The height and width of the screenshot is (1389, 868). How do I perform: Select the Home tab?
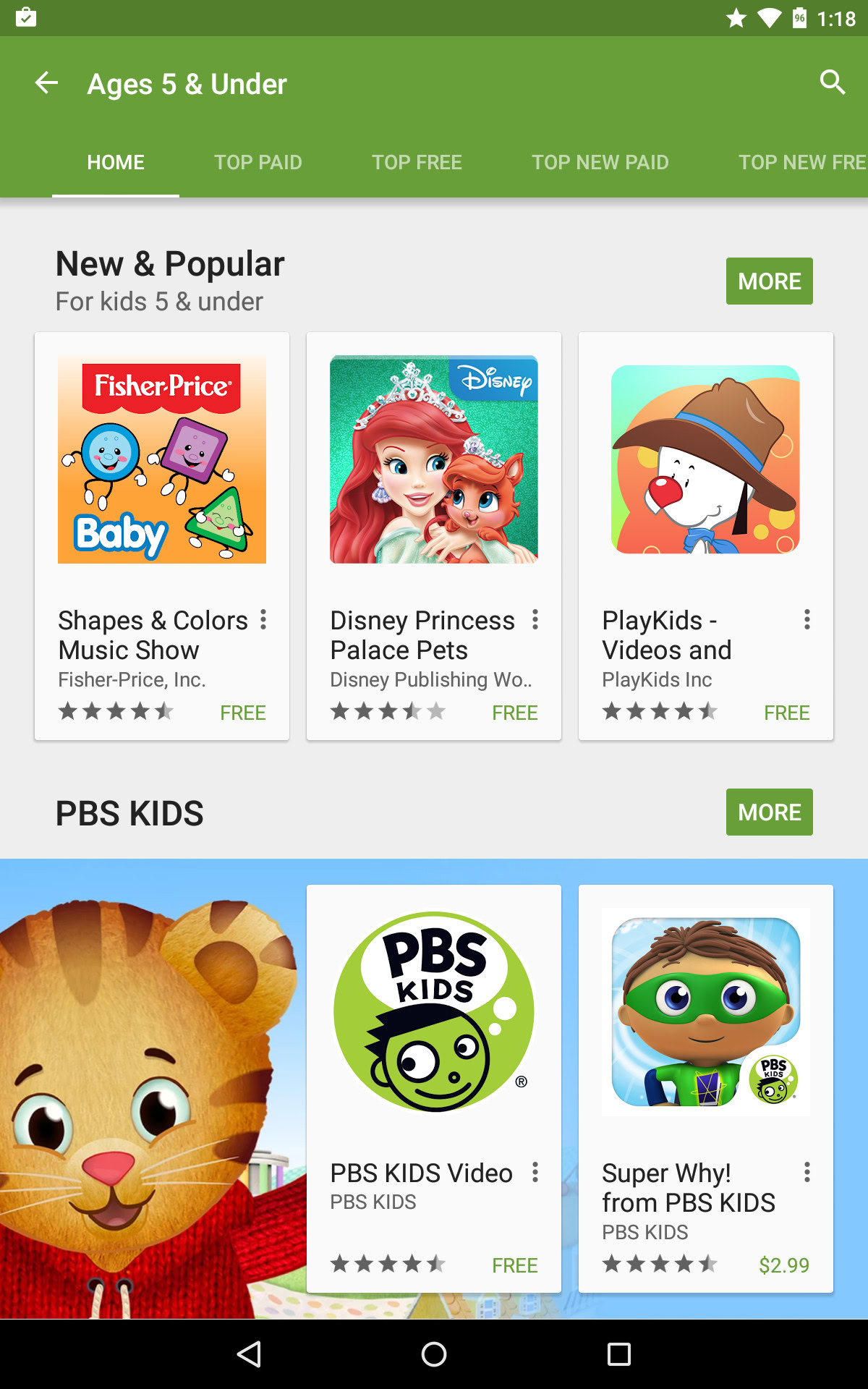click(x=116, y=162)
